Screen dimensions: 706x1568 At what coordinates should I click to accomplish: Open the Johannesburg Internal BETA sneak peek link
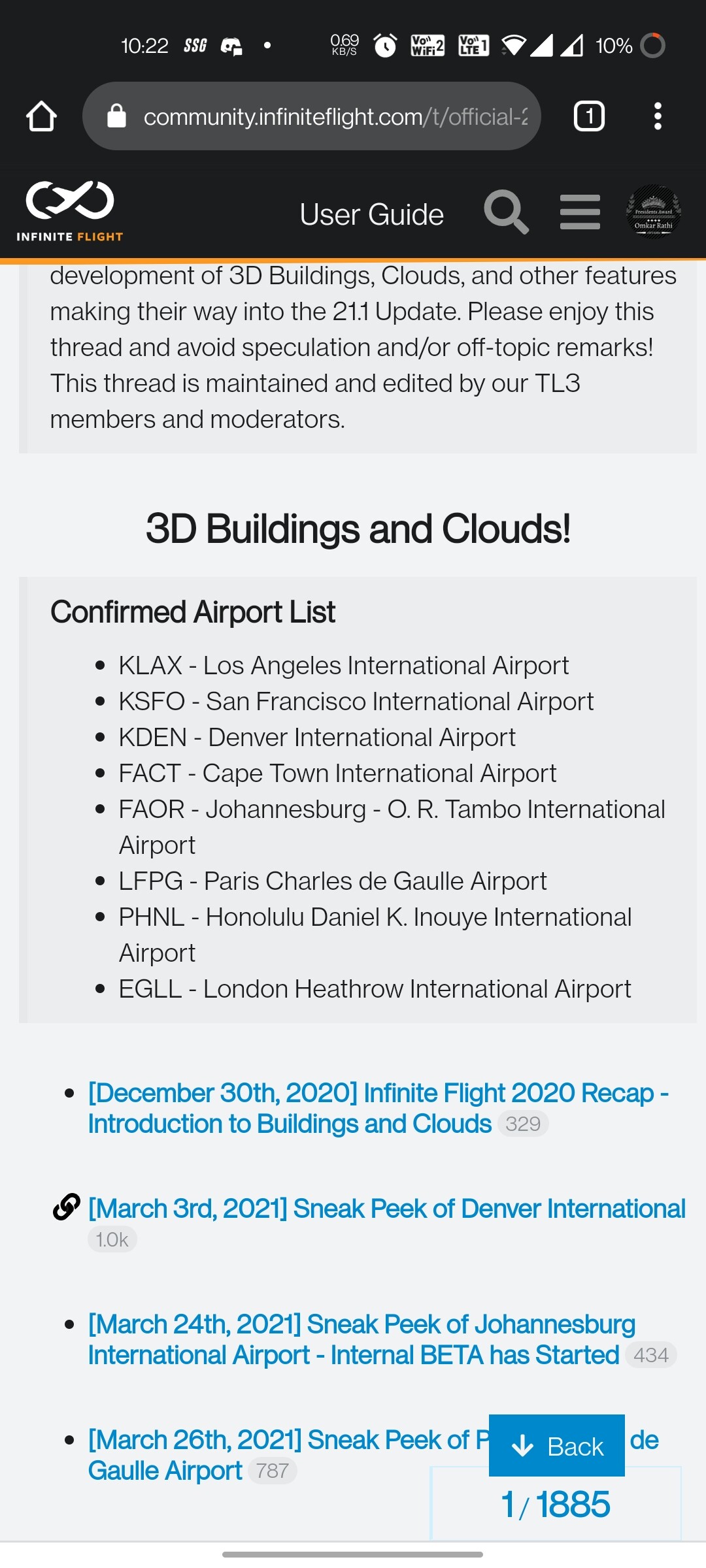(x=361, y=1339)
